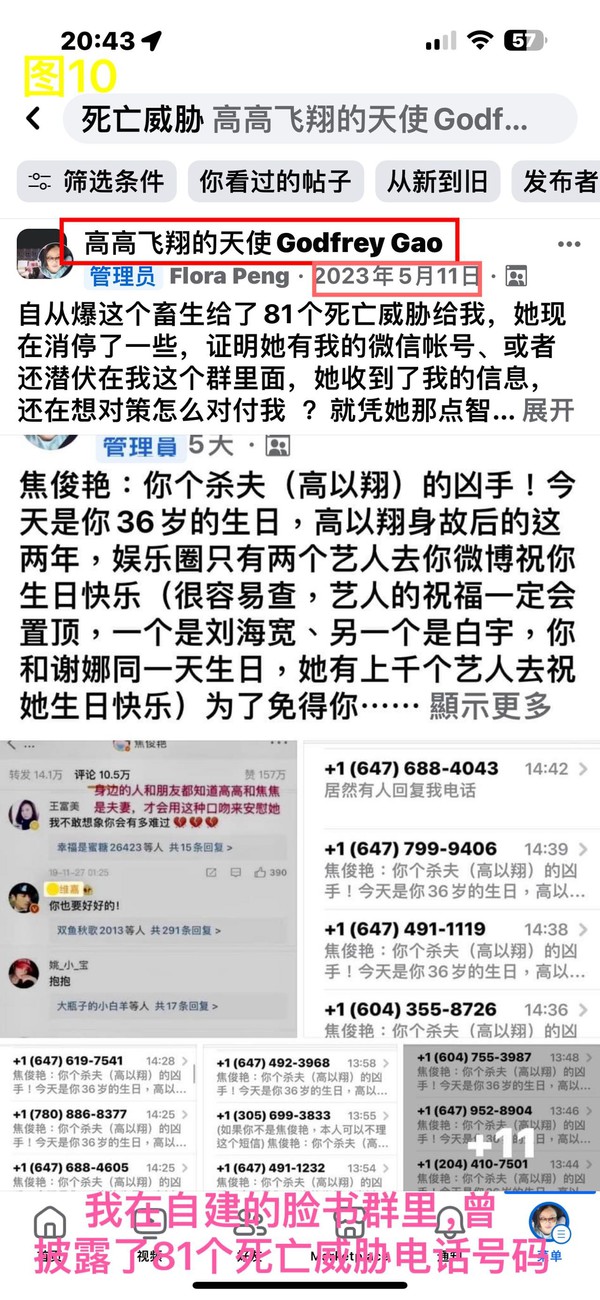The width and height of the screenshot is (600, 1300).
Task: Select the 你看过的帖子 filter chip
Action: point(275,181)
